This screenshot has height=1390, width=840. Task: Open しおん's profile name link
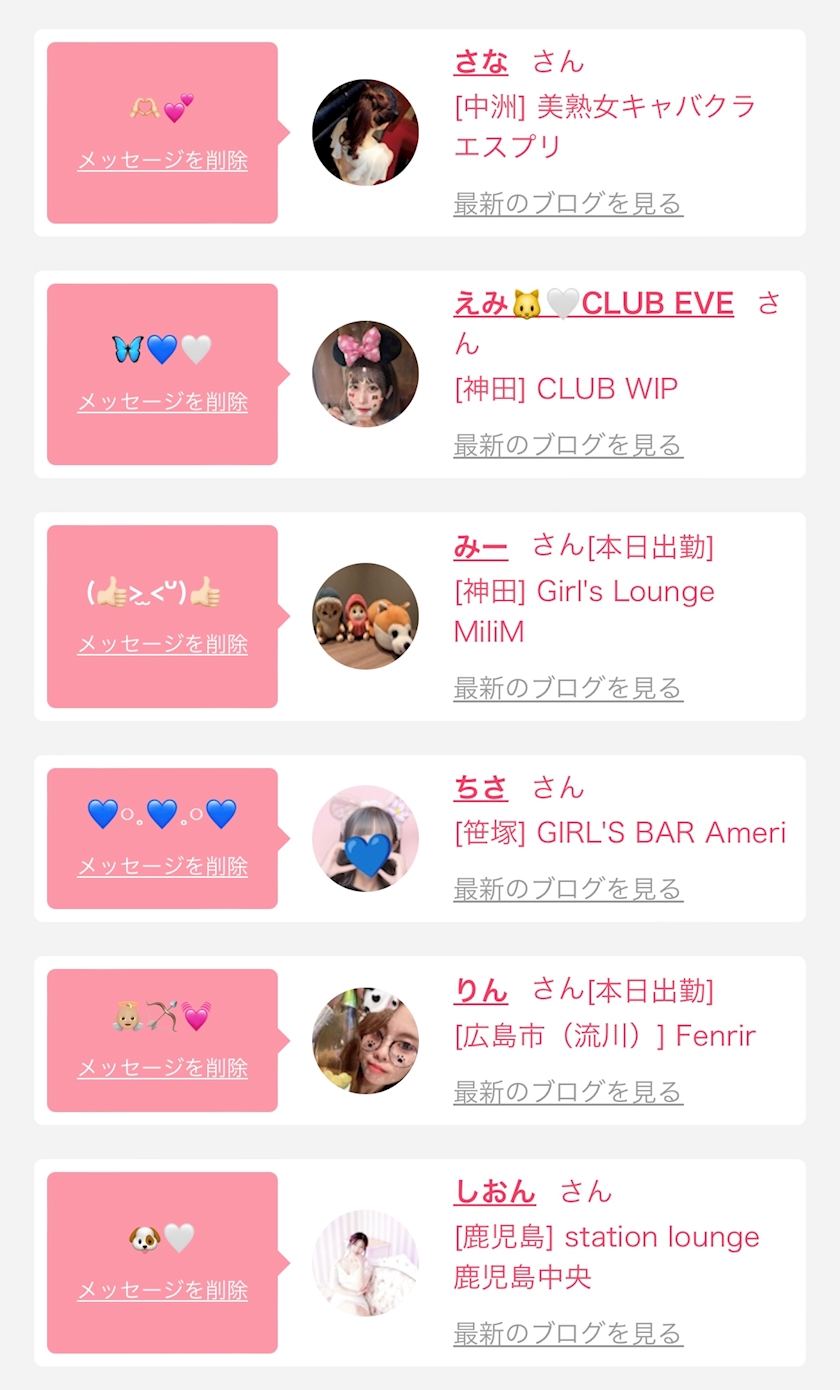coord(494,1192)
